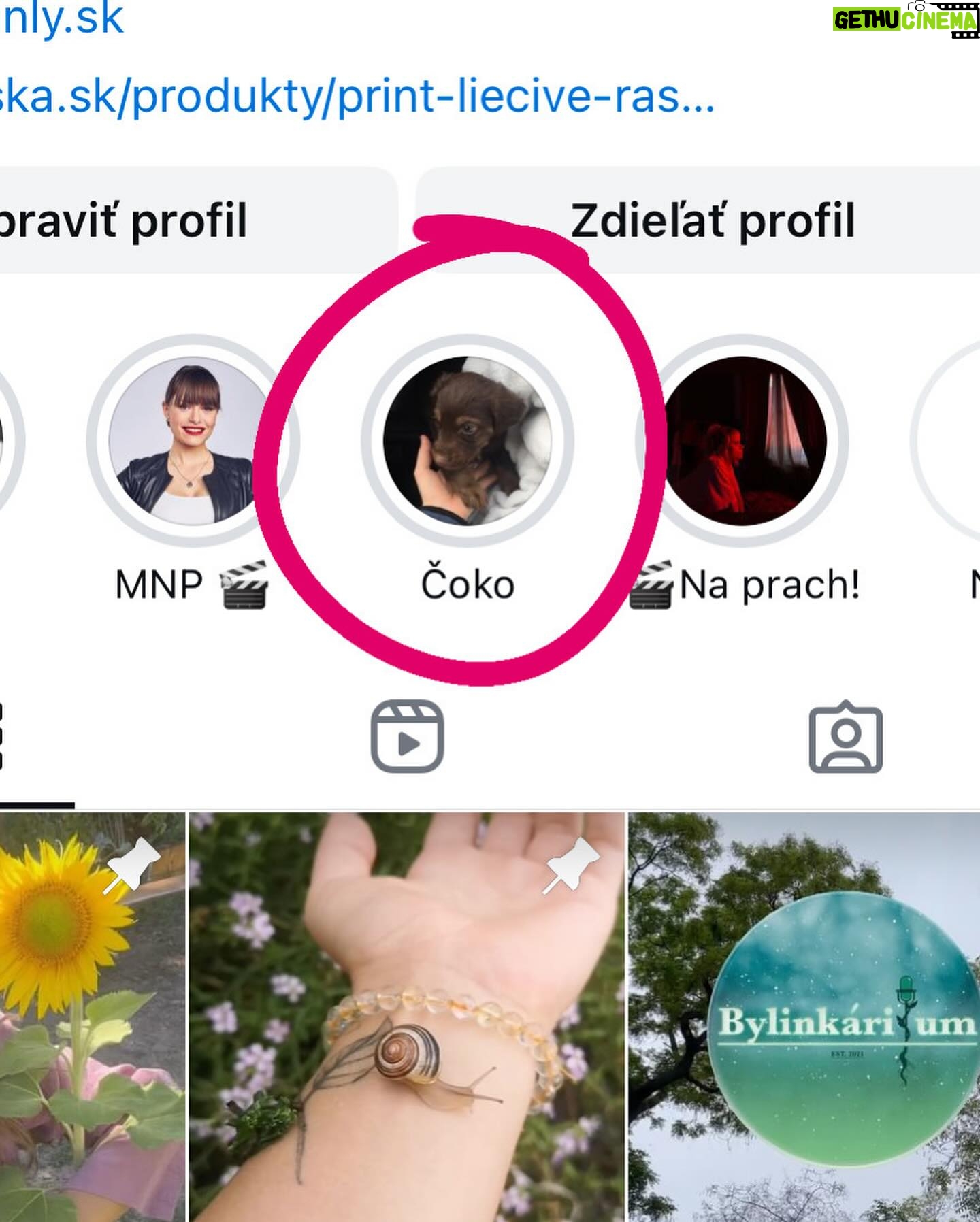Open the pinned sunflower post
Screen dimensions: 980x1222
(92, 1014)
